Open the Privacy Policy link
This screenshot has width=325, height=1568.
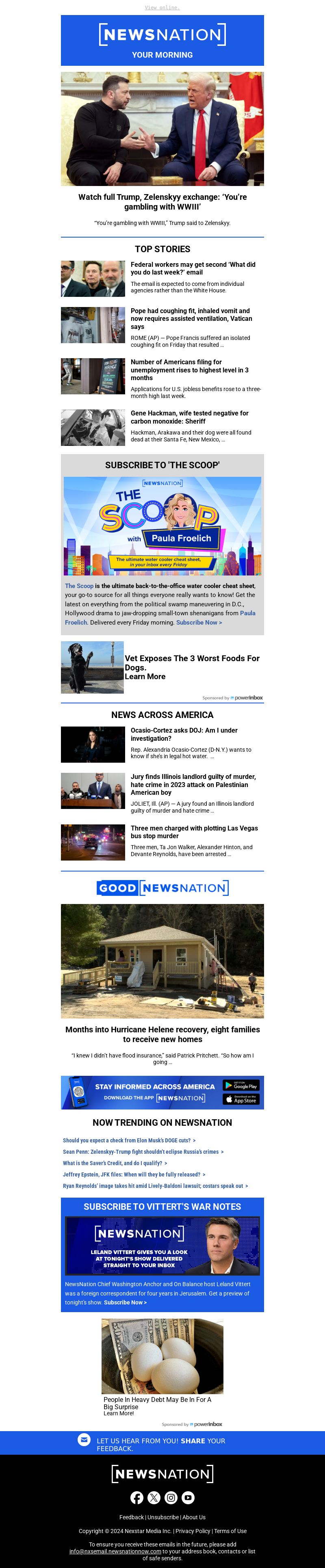(192, 1531)
